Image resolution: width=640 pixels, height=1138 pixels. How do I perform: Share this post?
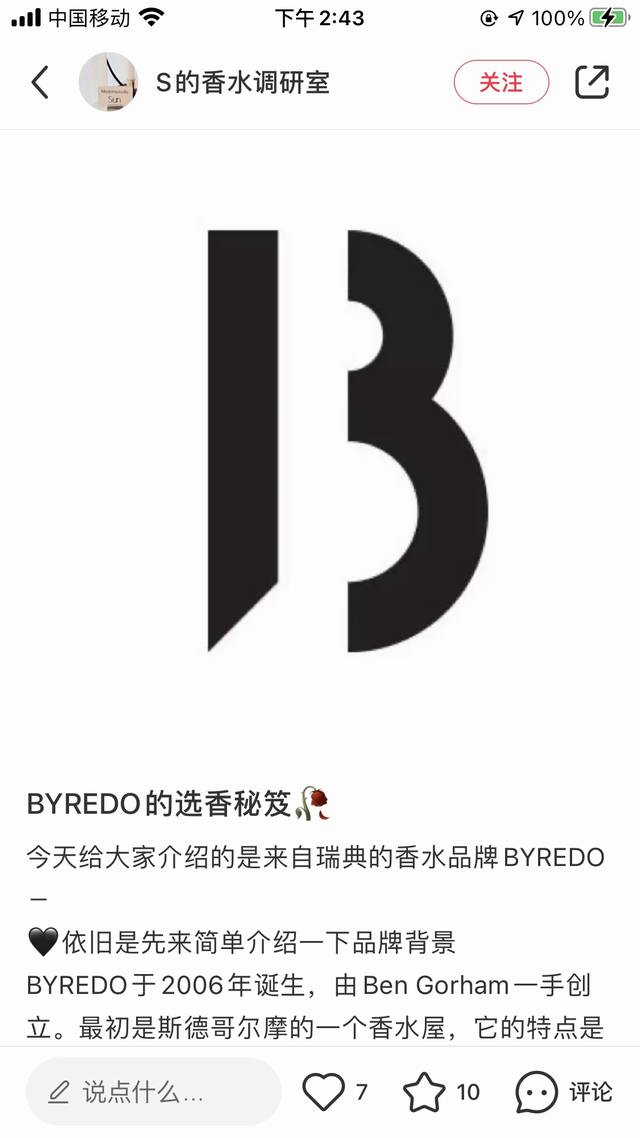tap(592, 82)
